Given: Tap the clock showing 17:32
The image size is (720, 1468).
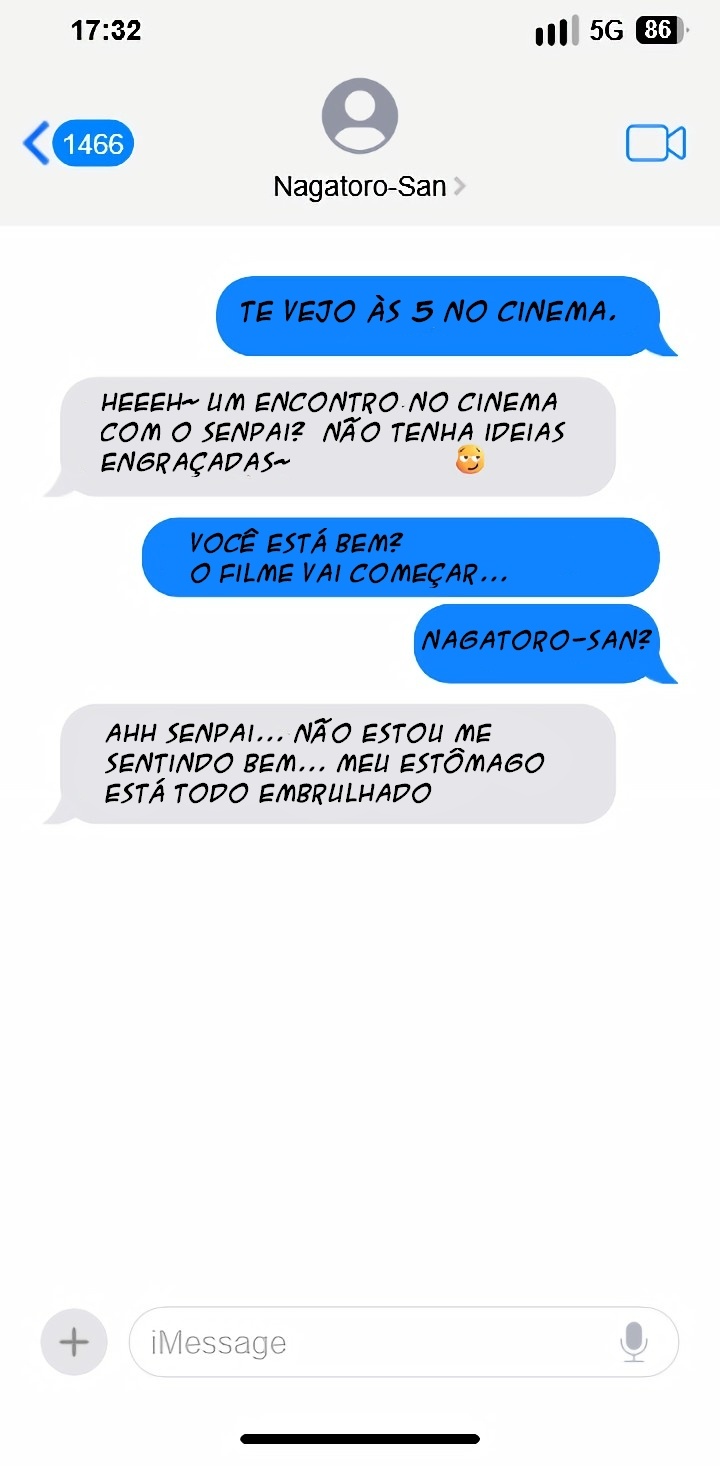Looking at the screenshot, I should coord(106,29).
